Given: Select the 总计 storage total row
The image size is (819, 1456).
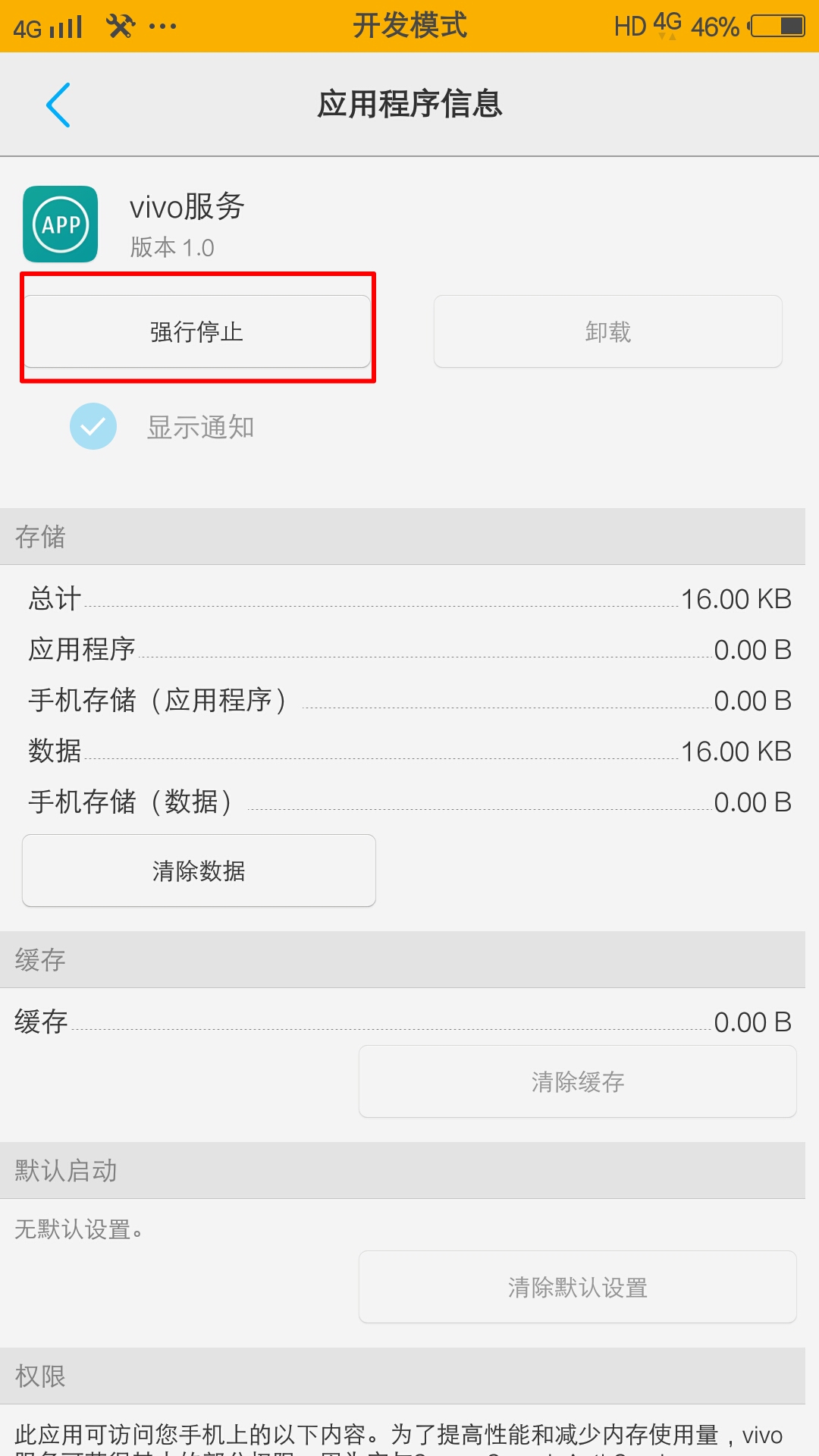Looking at the screenshot, I should coord(409,599).
